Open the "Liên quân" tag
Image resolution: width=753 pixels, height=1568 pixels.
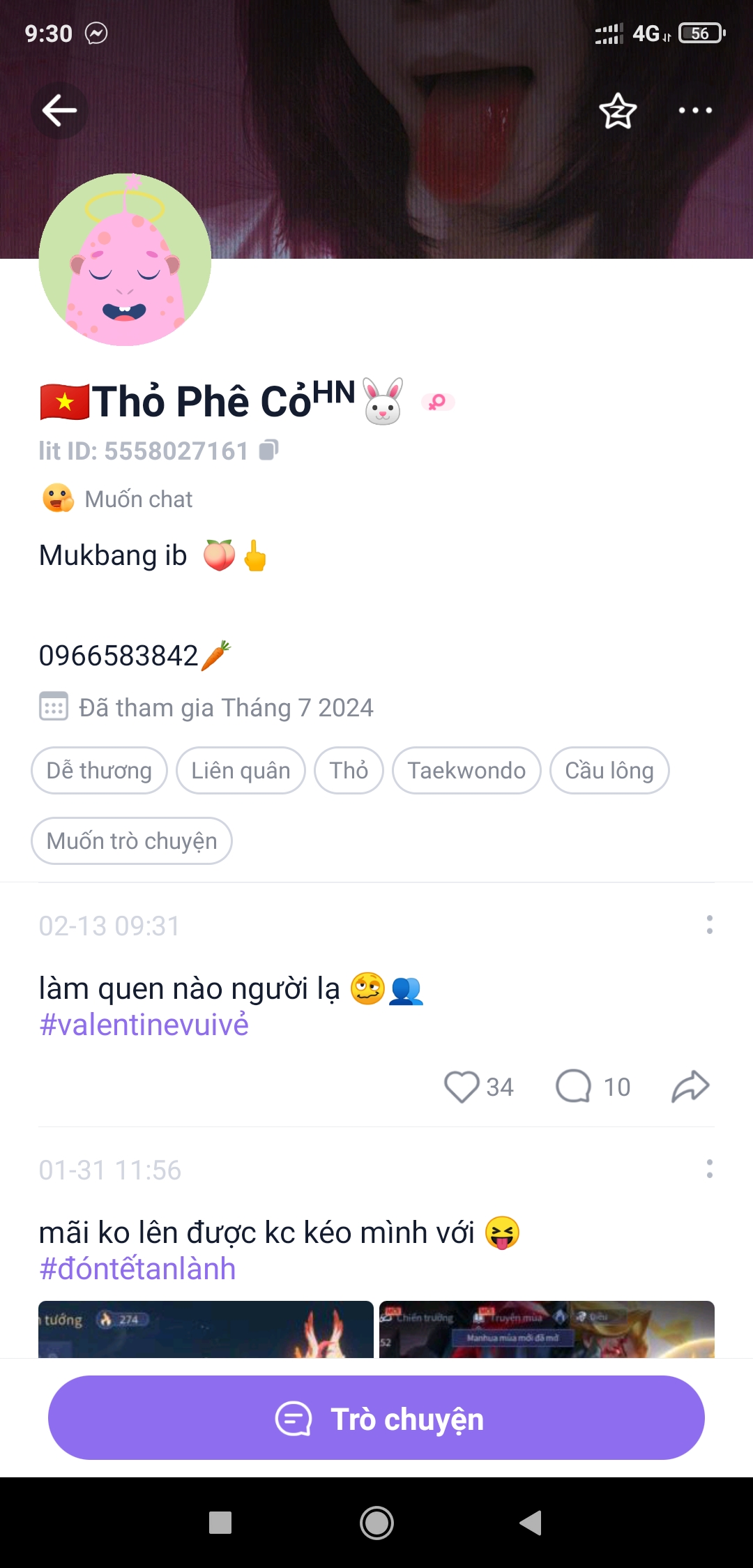pos(241,771)
